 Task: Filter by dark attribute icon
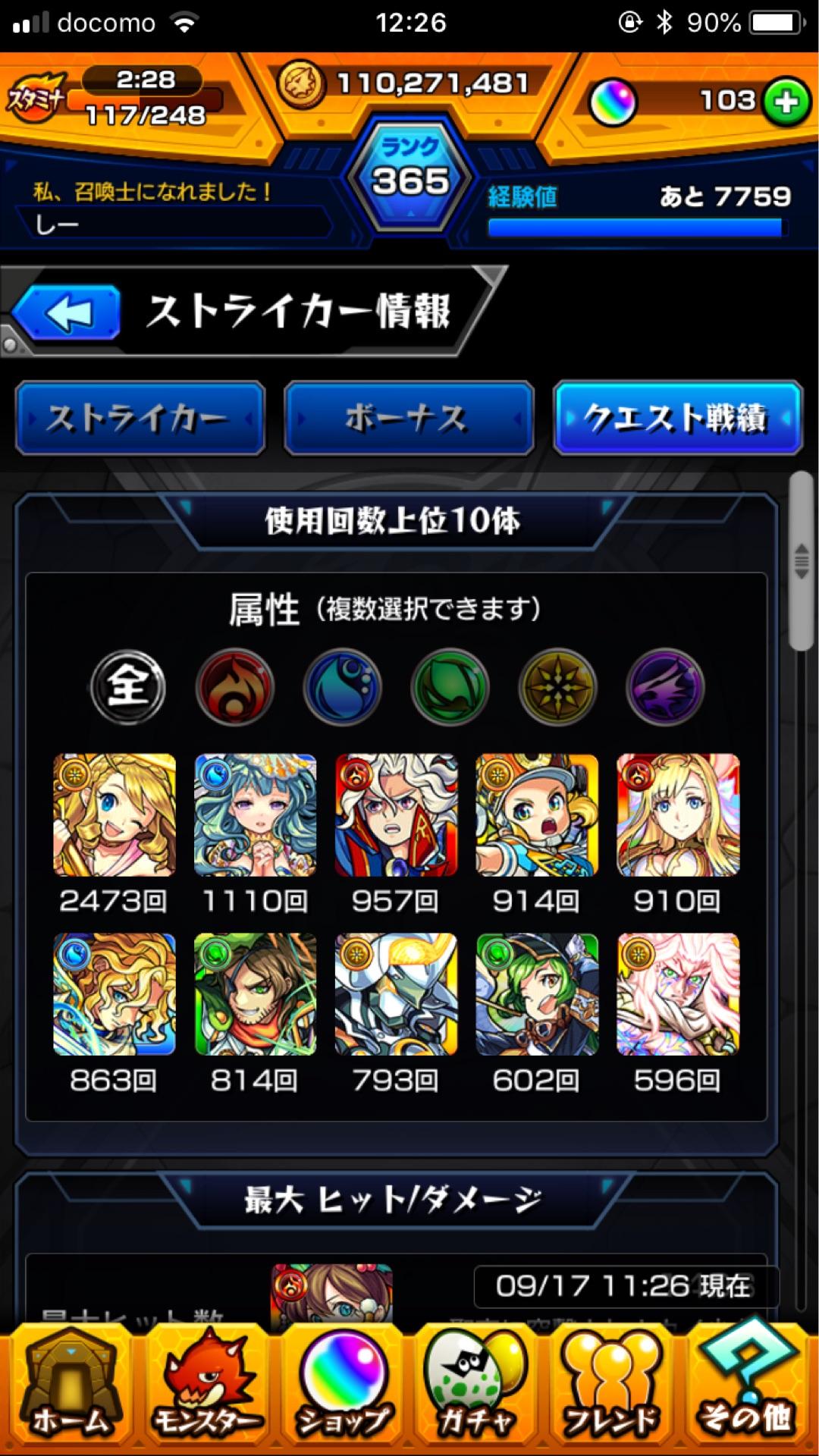[665, 686]
